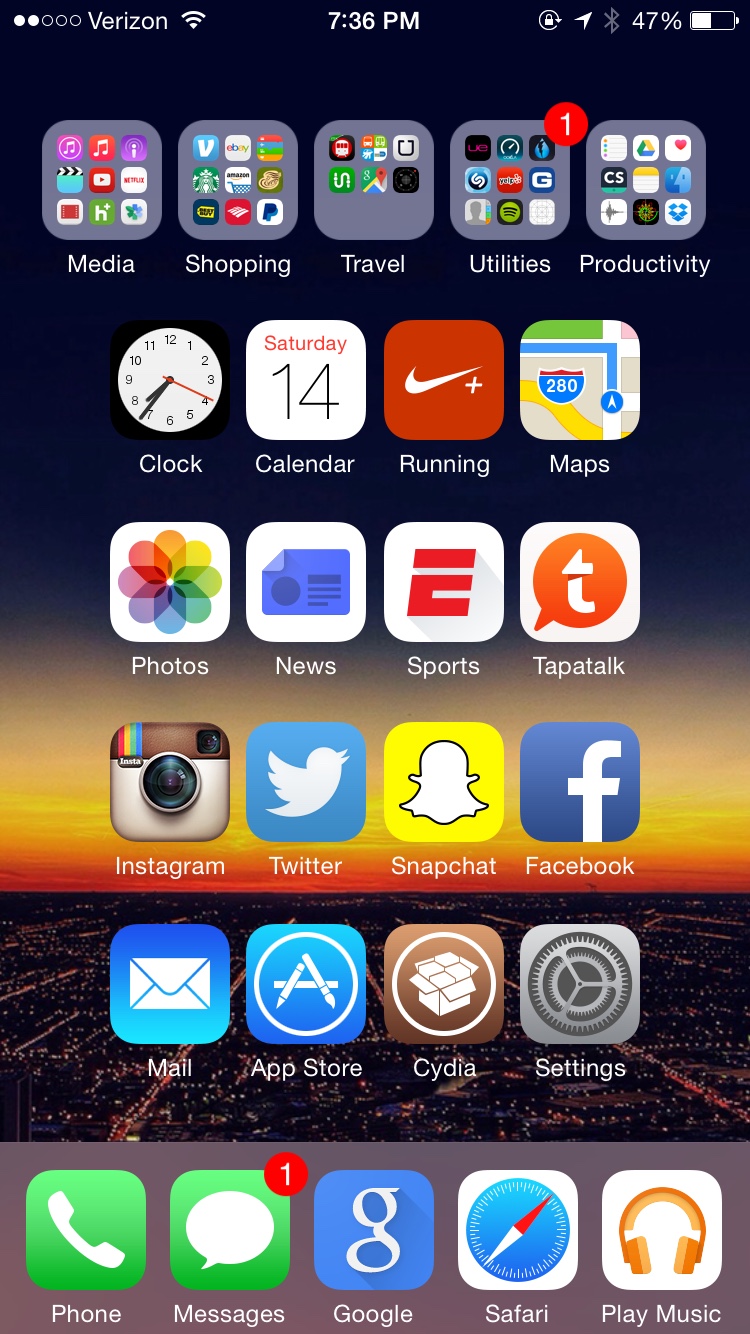The width and height of the screenshot is (750, 1334).
Task: Open the Travel folder
Action: click(x=374, y=180)
